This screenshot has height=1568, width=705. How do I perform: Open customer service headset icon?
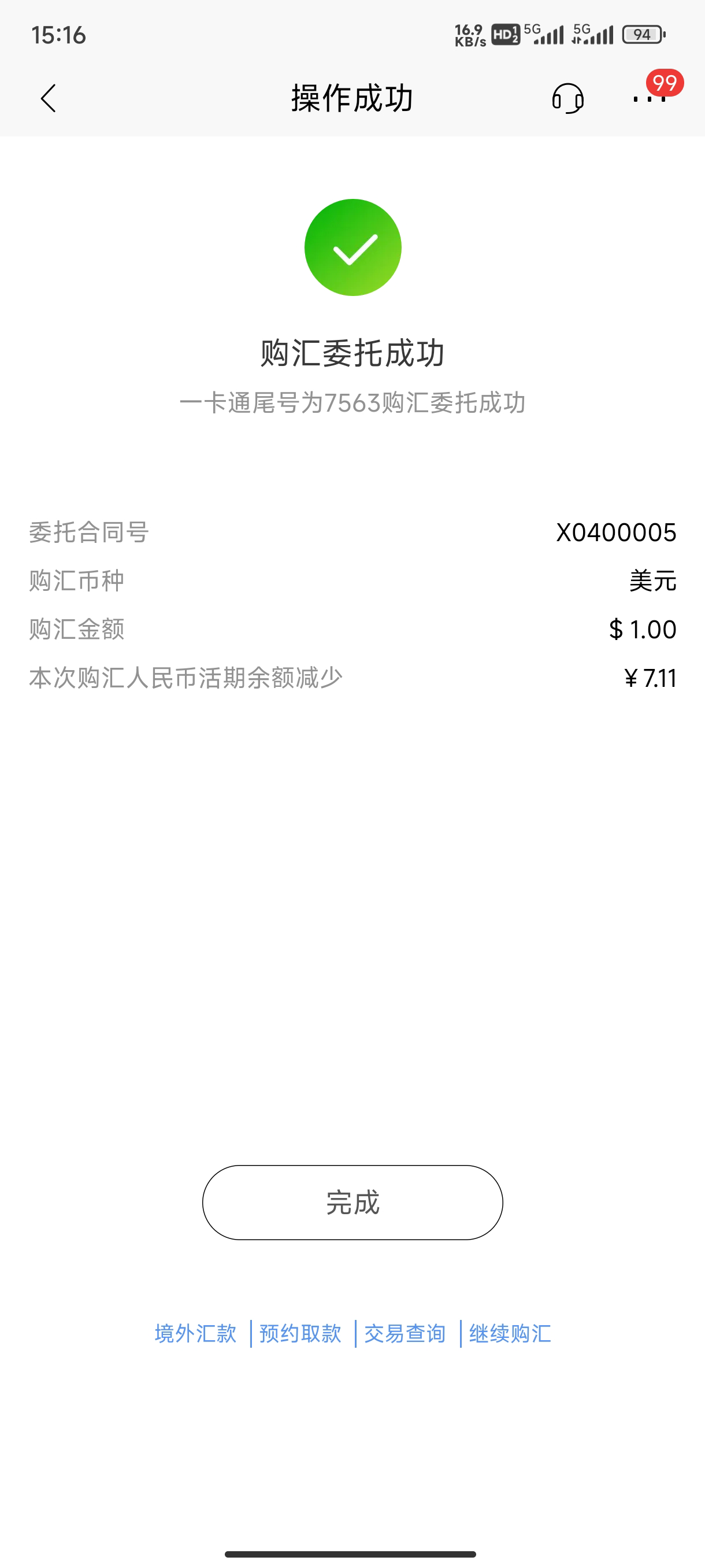(567, 98)
